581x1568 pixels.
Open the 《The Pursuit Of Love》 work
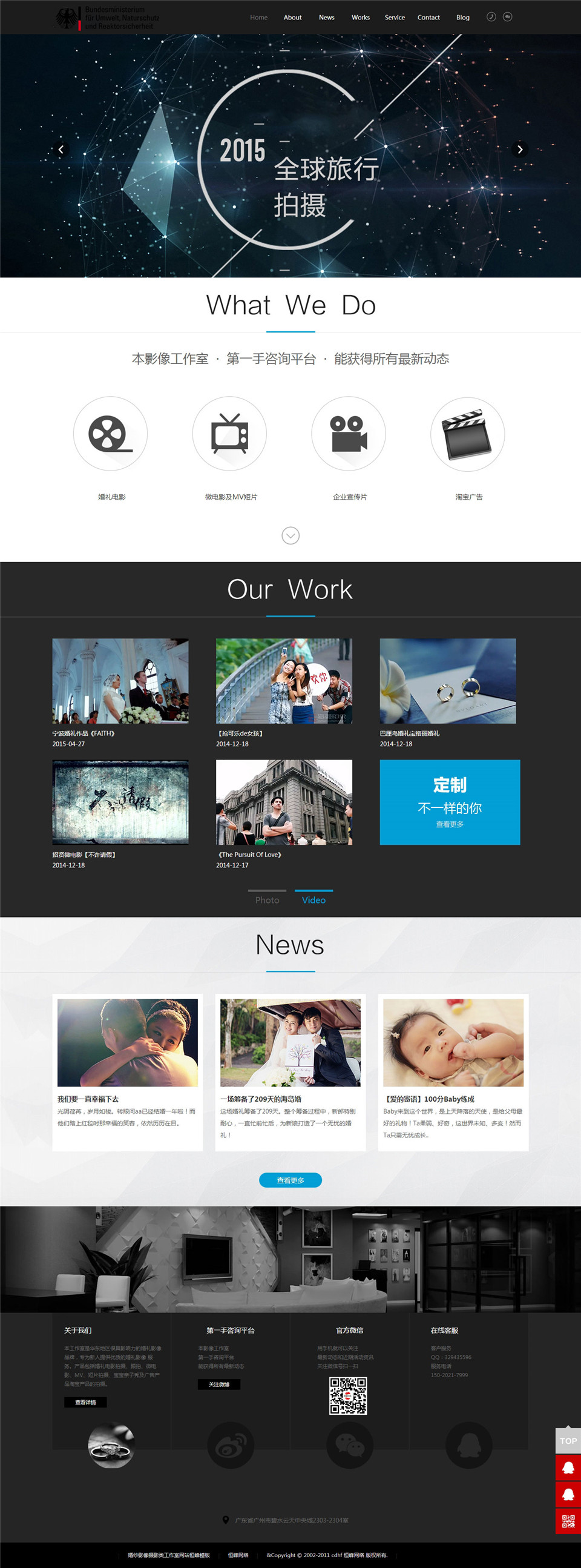[x=283, y=802]
